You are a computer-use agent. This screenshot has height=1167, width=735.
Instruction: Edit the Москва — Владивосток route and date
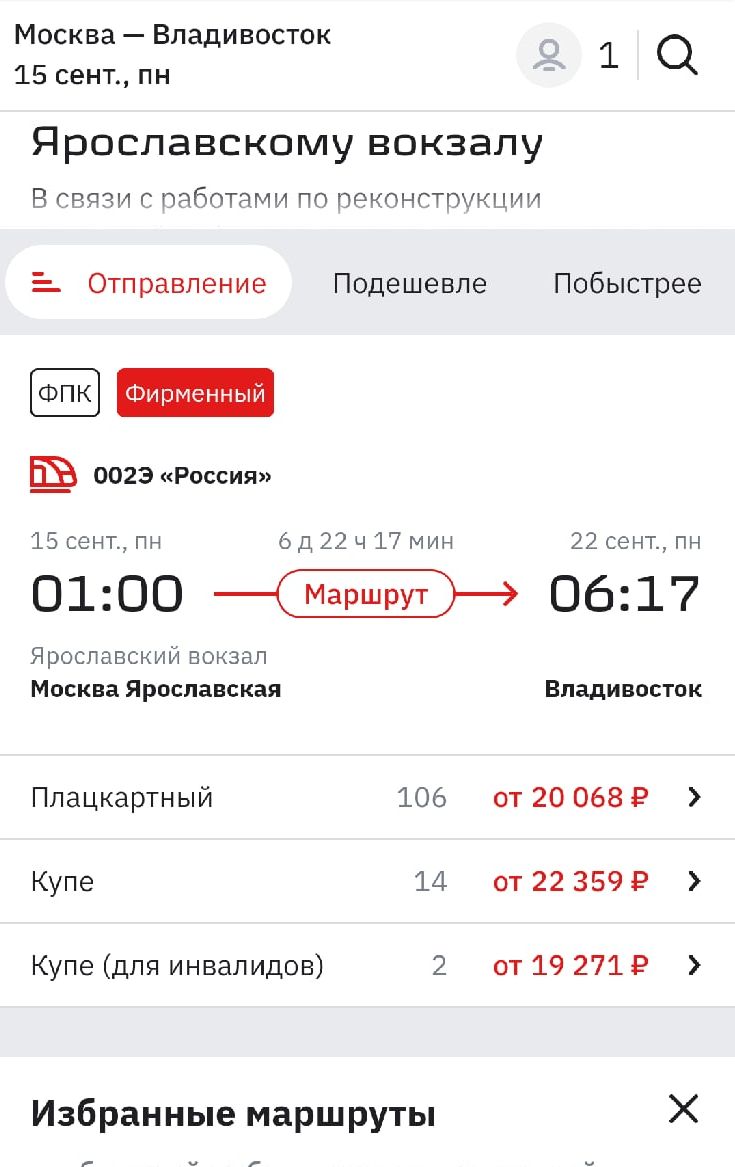pos(172,55)
